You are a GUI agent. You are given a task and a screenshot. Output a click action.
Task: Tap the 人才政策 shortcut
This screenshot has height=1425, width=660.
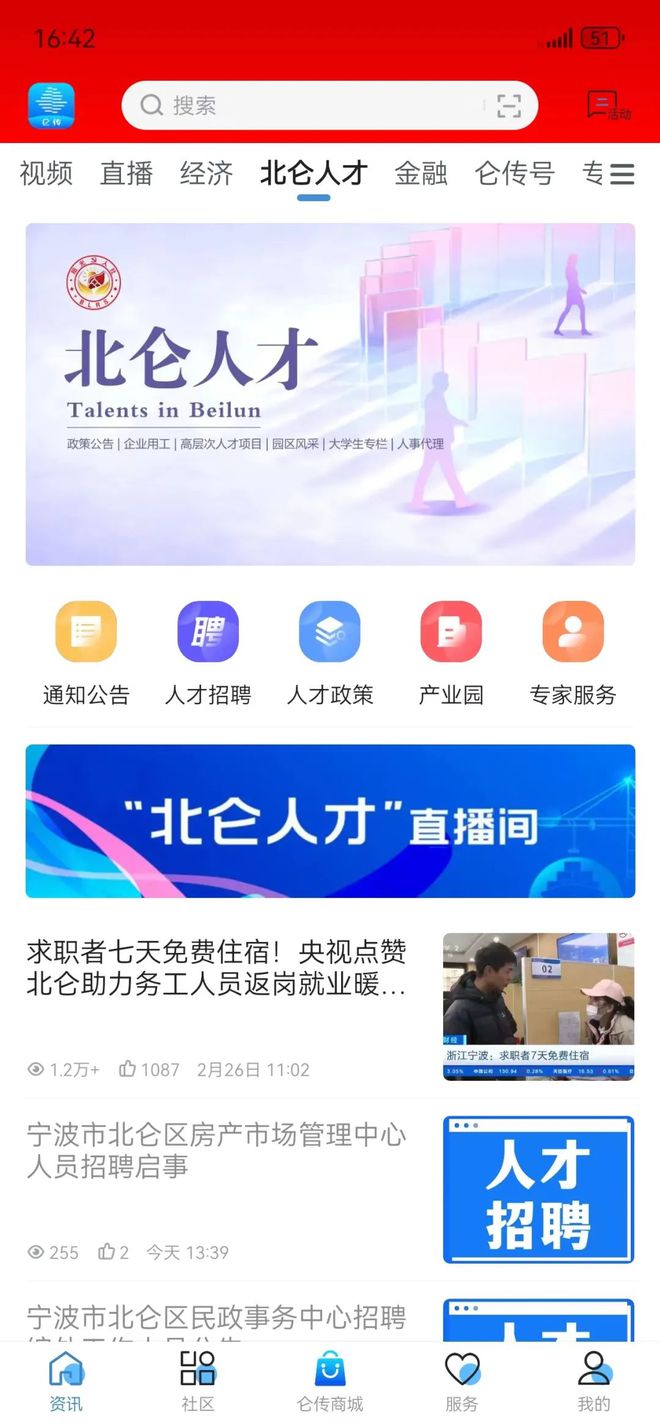[330, 652]
